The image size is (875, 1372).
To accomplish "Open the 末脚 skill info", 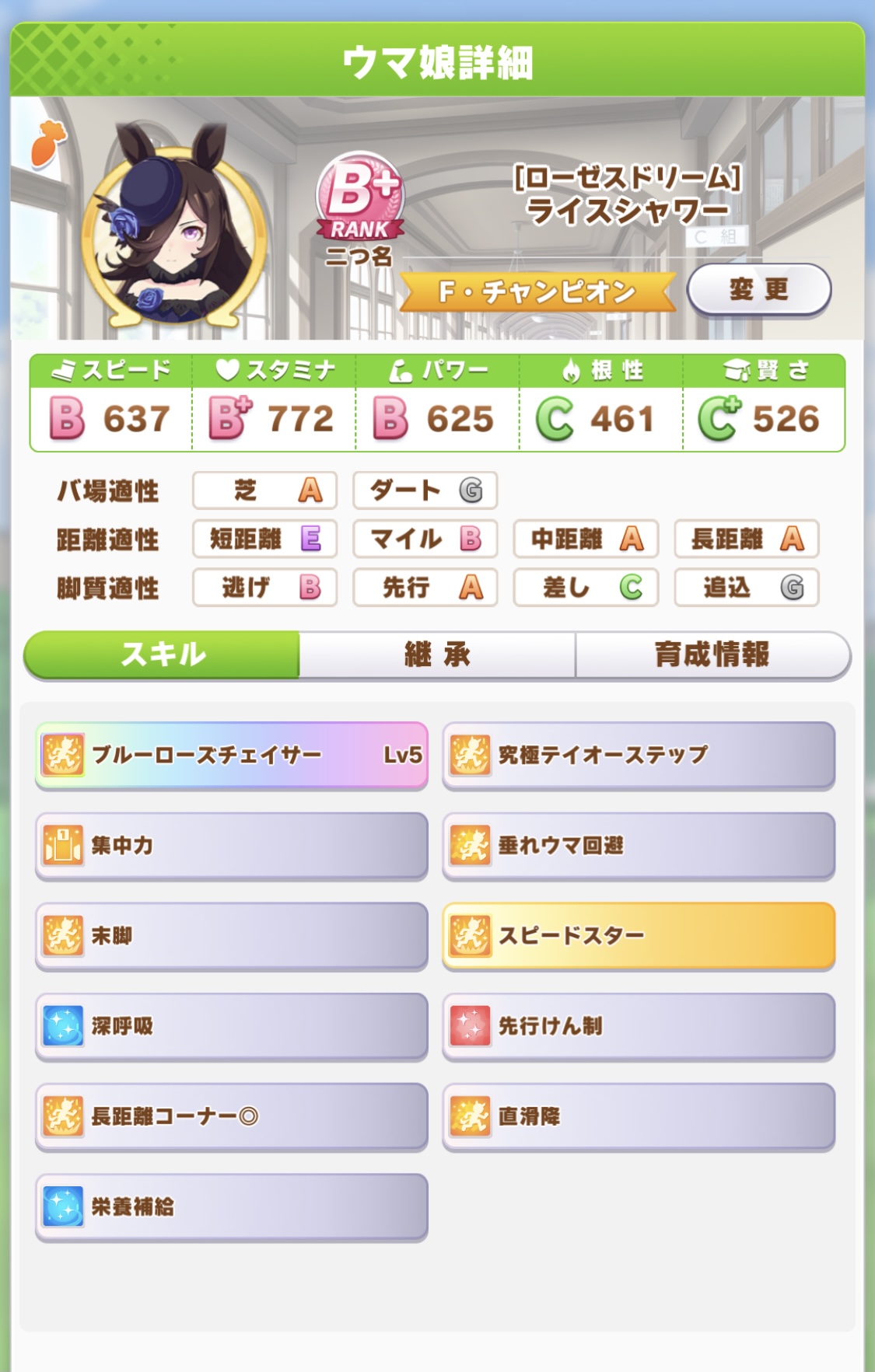I will tap(232, 935).
